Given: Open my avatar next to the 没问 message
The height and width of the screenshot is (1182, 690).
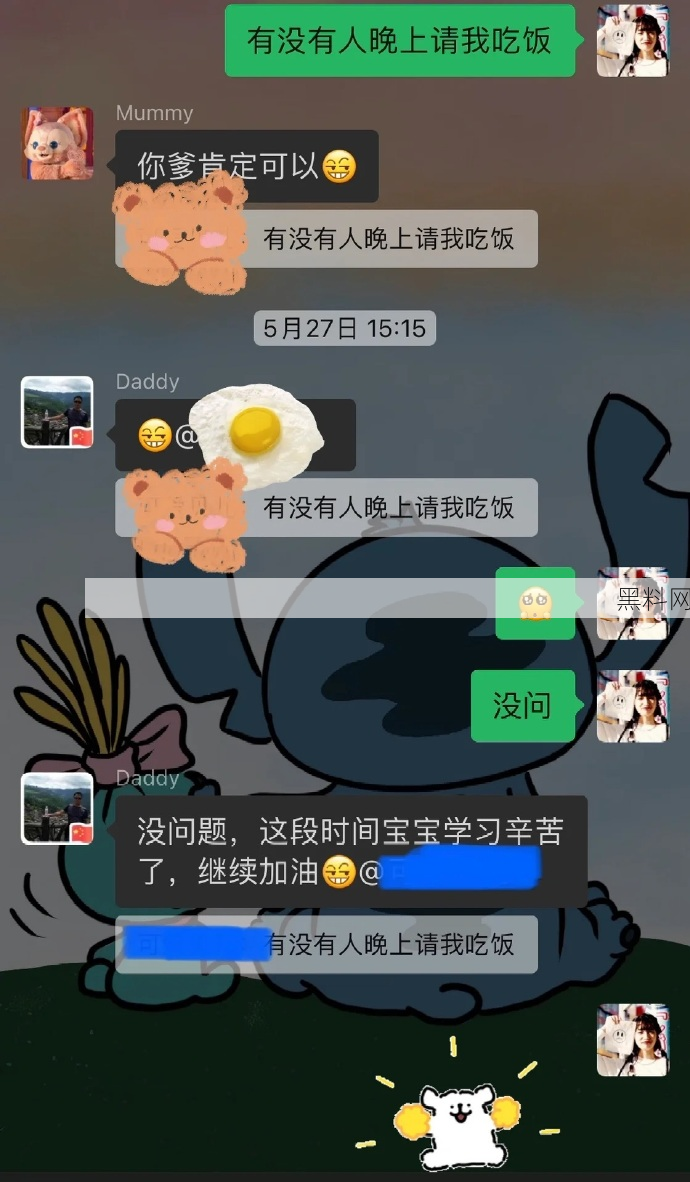Looking at the screenshot, I should (633, 706).
